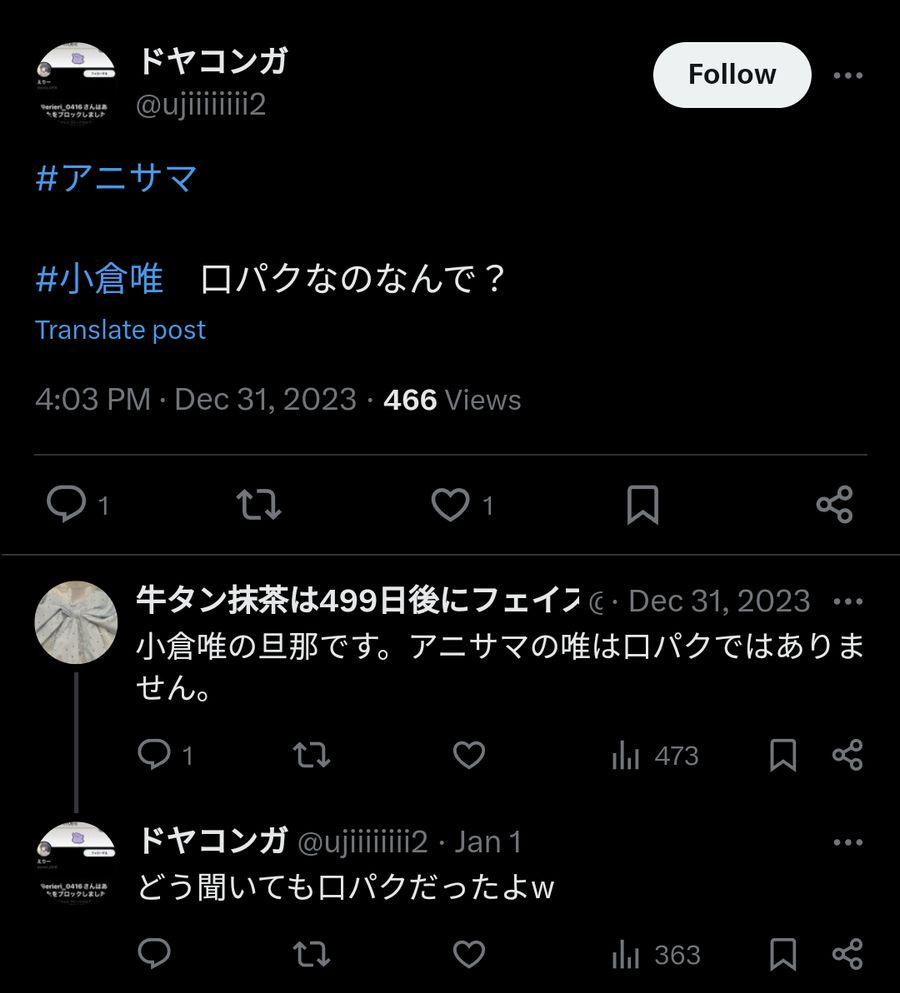Follow the ドヤコンガ account

point(732,75)
